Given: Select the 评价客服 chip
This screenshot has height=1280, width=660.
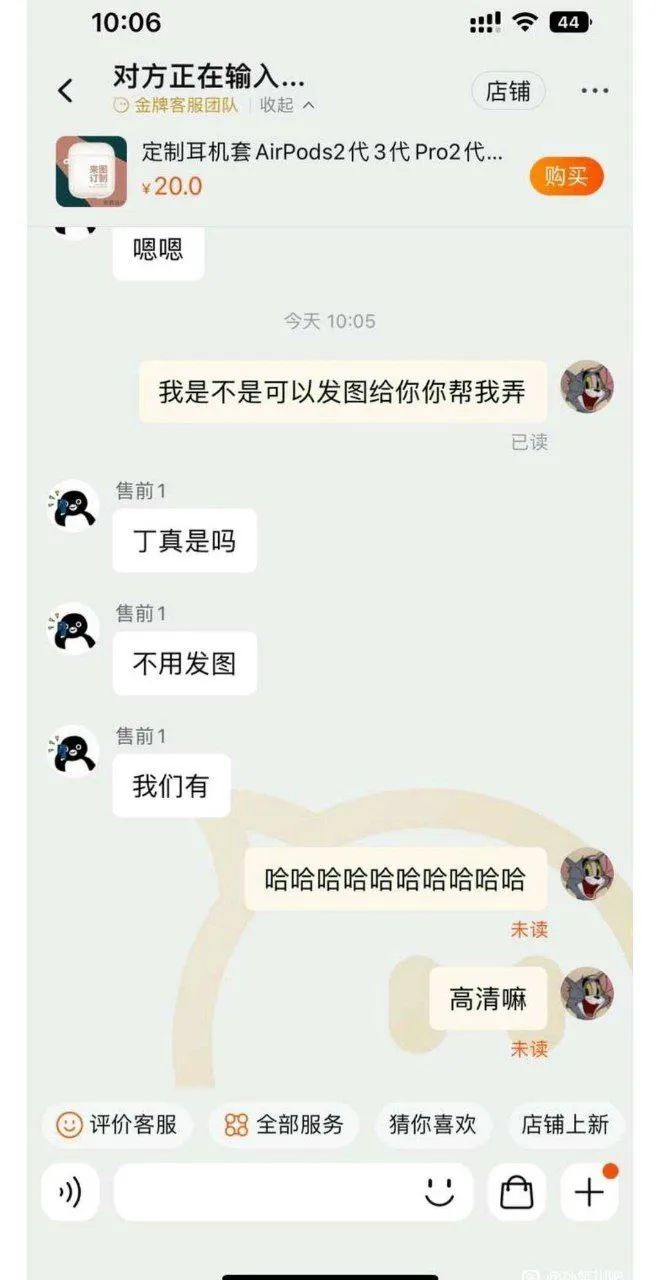Looking at the screenshot, I should click(x=117, y=1124).
